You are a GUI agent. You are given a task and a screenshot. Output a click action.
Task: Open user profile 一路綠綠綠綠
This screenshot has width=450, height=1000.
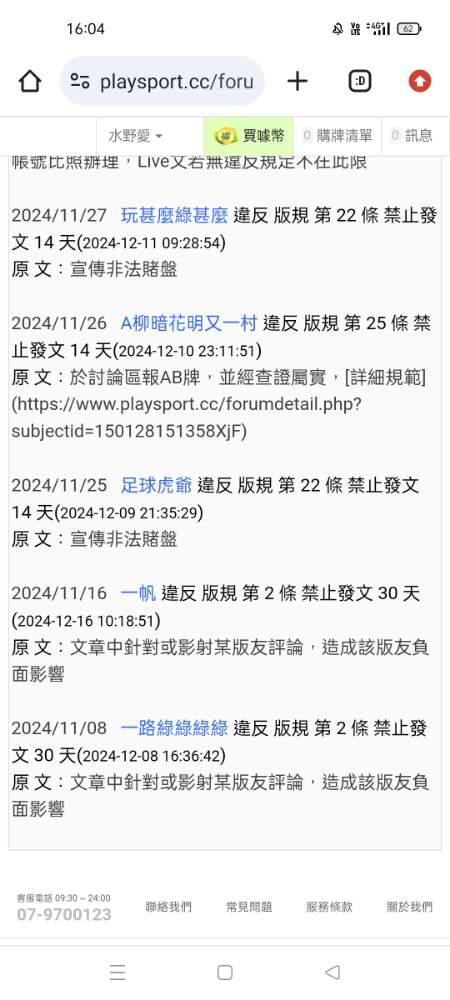tap(174, 728)
